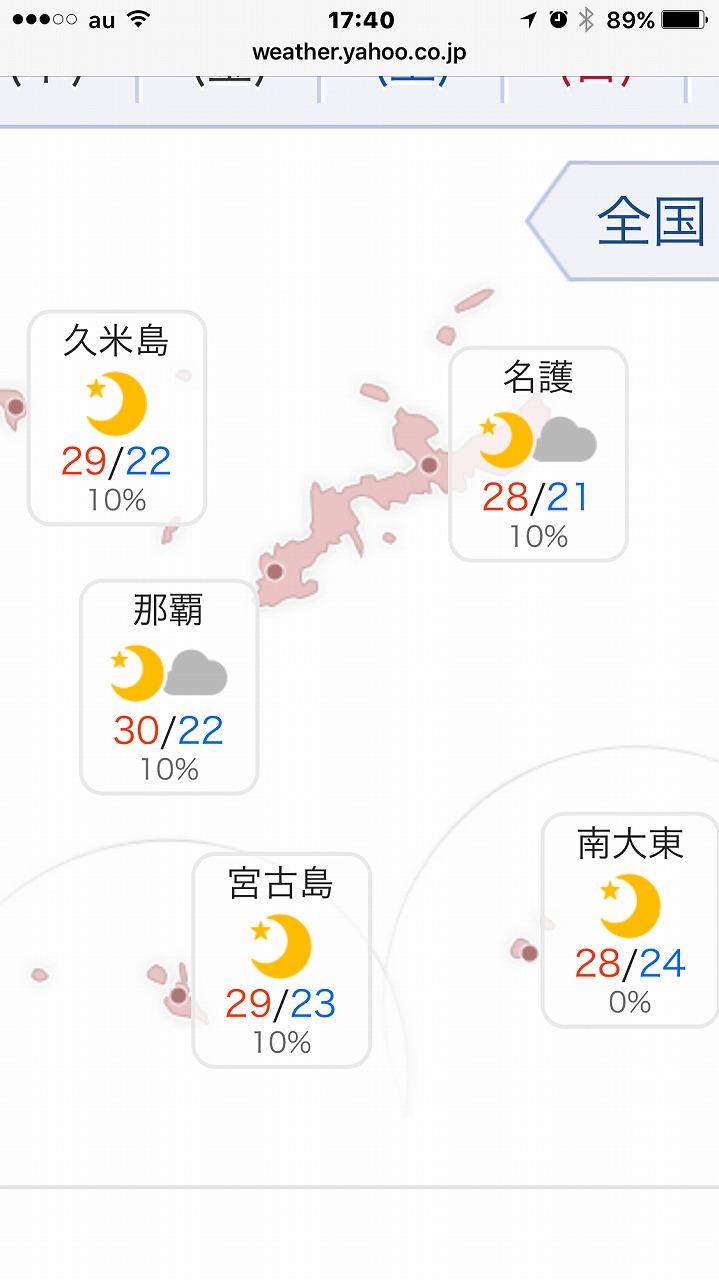
Task: Open the 南大東 weather forecast card
Action: pos(630,920)
